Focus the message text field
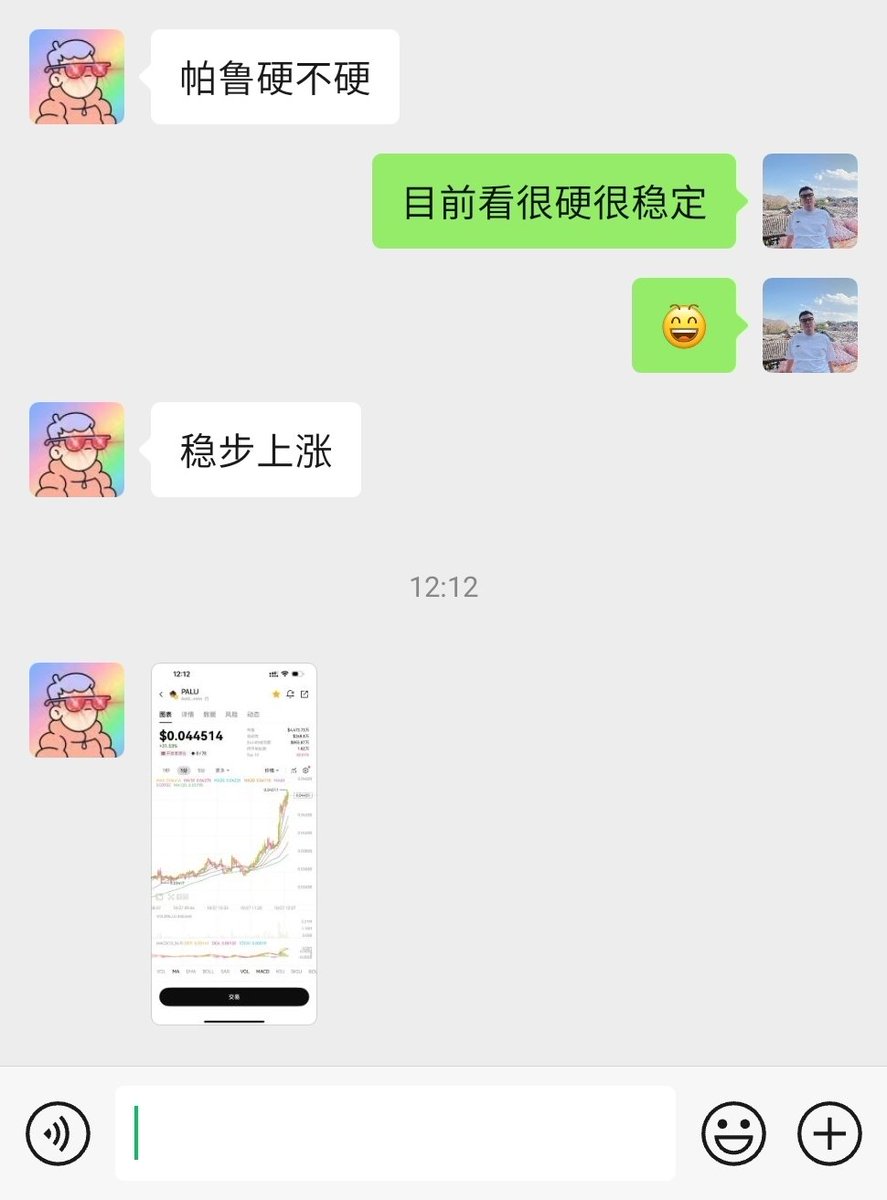This screenshot has width=887, height=1200. pyautogui.click(x=395, y=1133)
